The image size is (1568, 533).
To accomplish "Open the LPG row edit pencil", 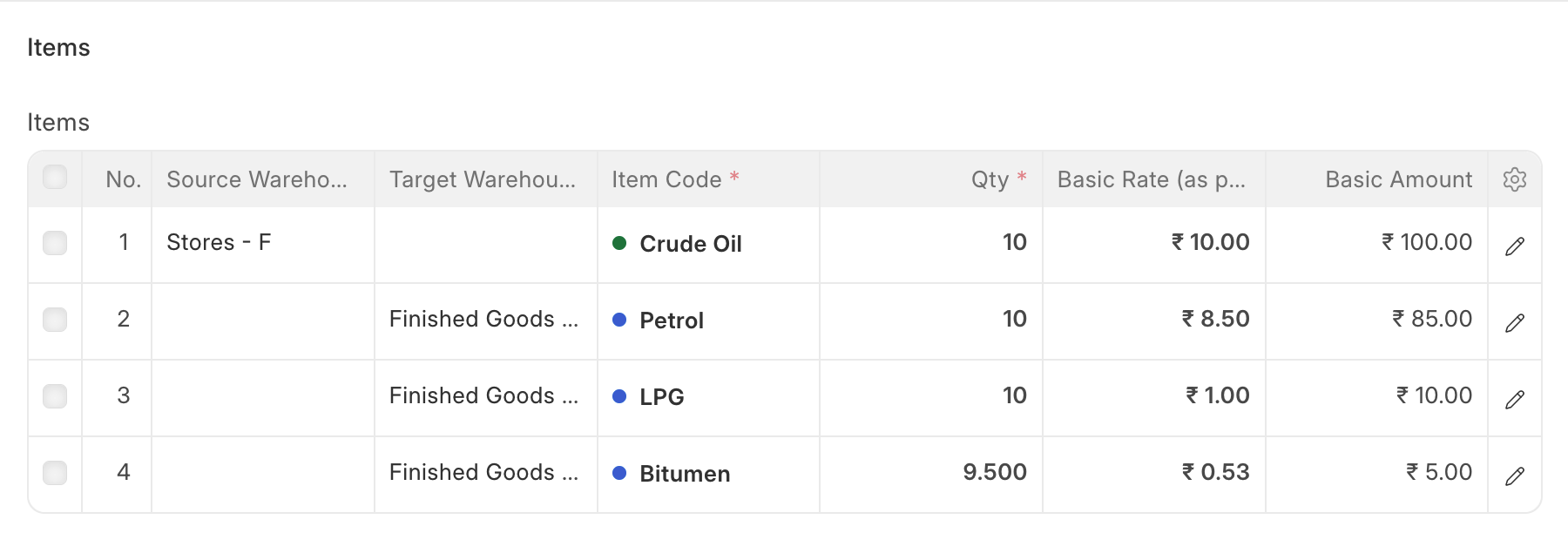I will tap(1514, 400).
